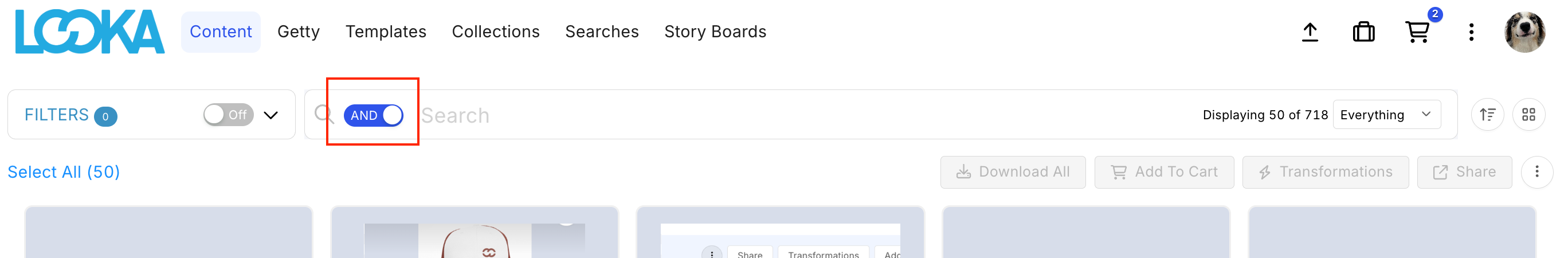
Task: Change the grid layout view
Action: click(x=1528, y=115)
